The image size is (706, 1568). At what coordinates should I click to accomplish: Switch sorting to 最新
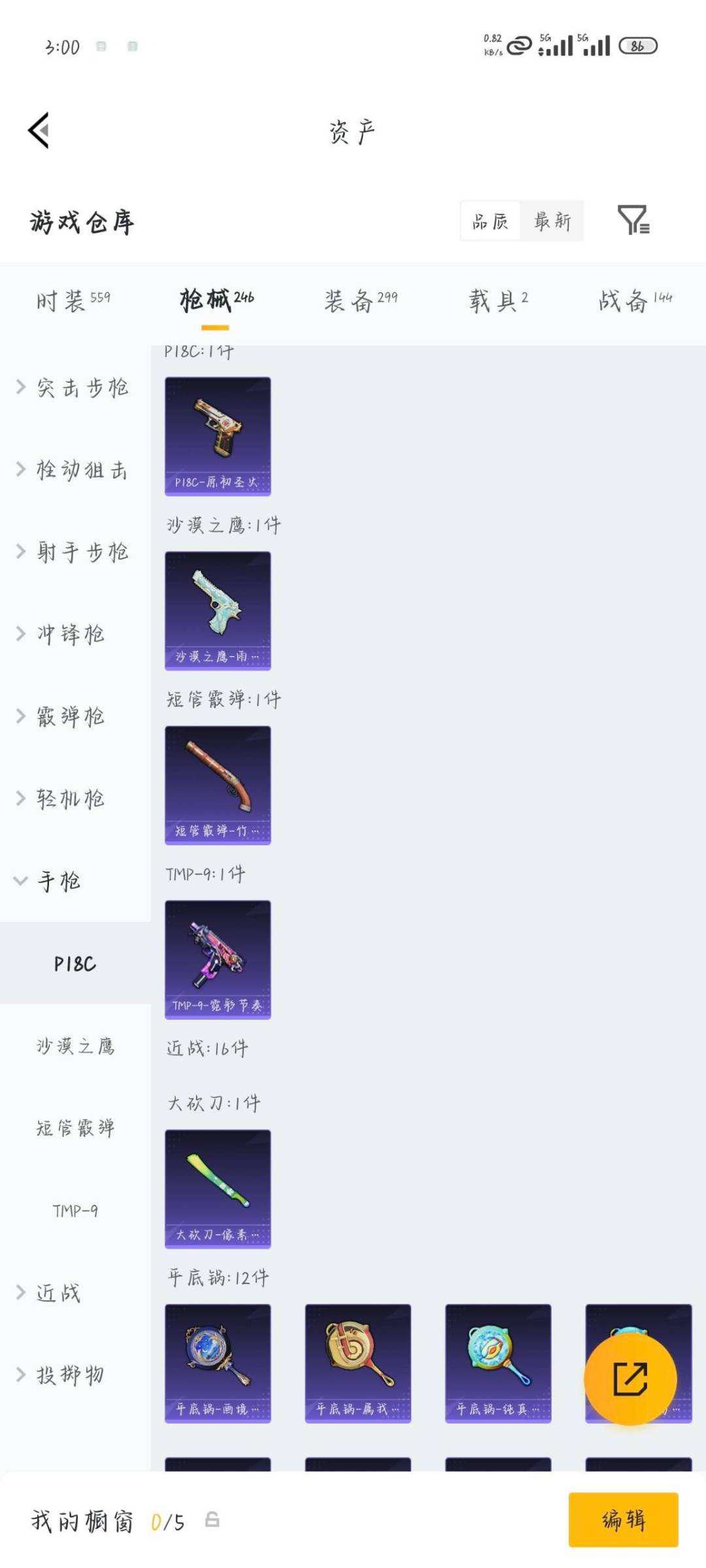tap(551, 221)
